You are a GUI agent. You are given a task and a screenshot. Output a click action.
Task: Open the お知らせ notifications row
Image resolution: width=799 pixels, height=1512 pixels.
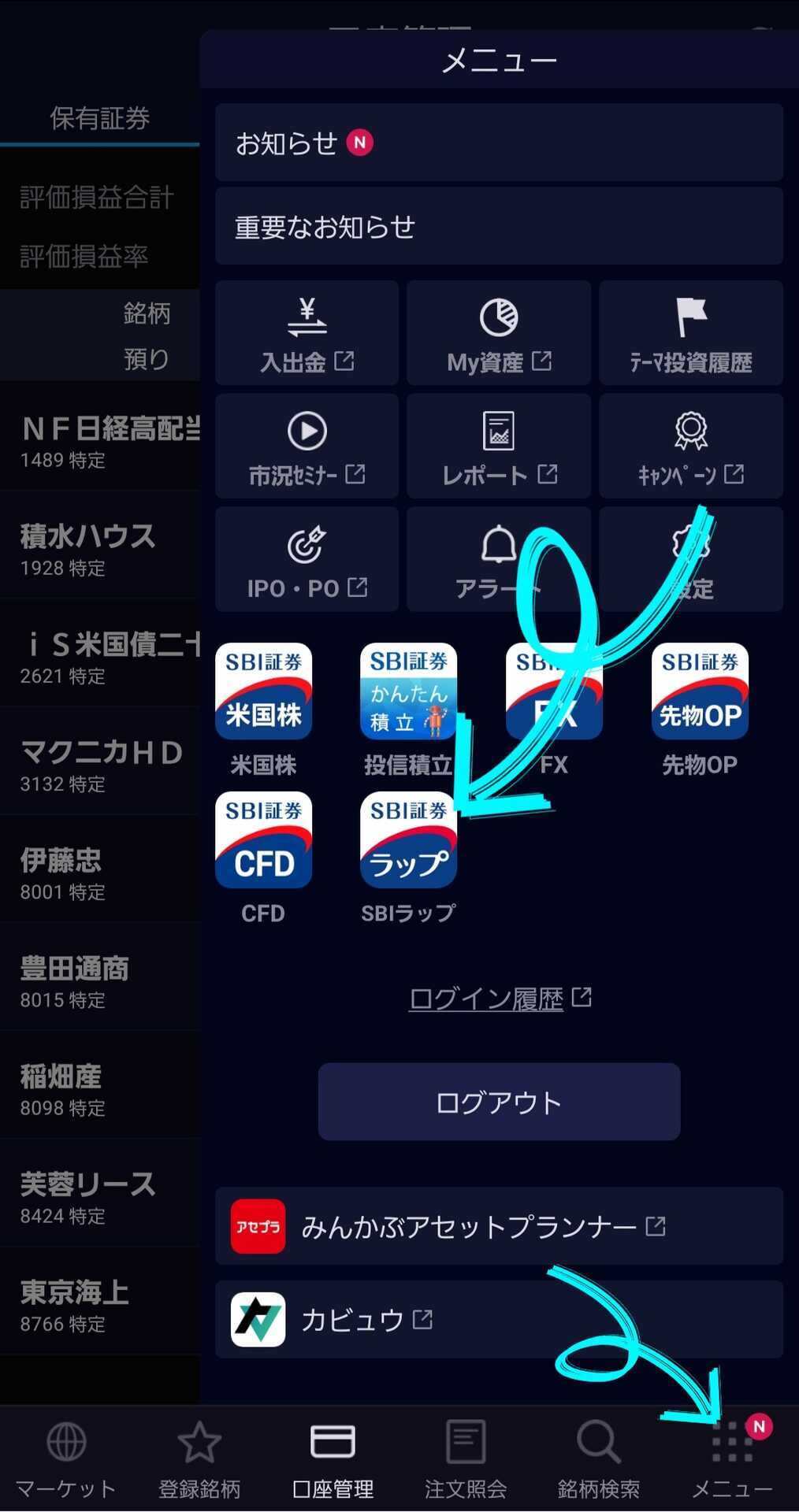pyautogui.click(x=499, y=143)
